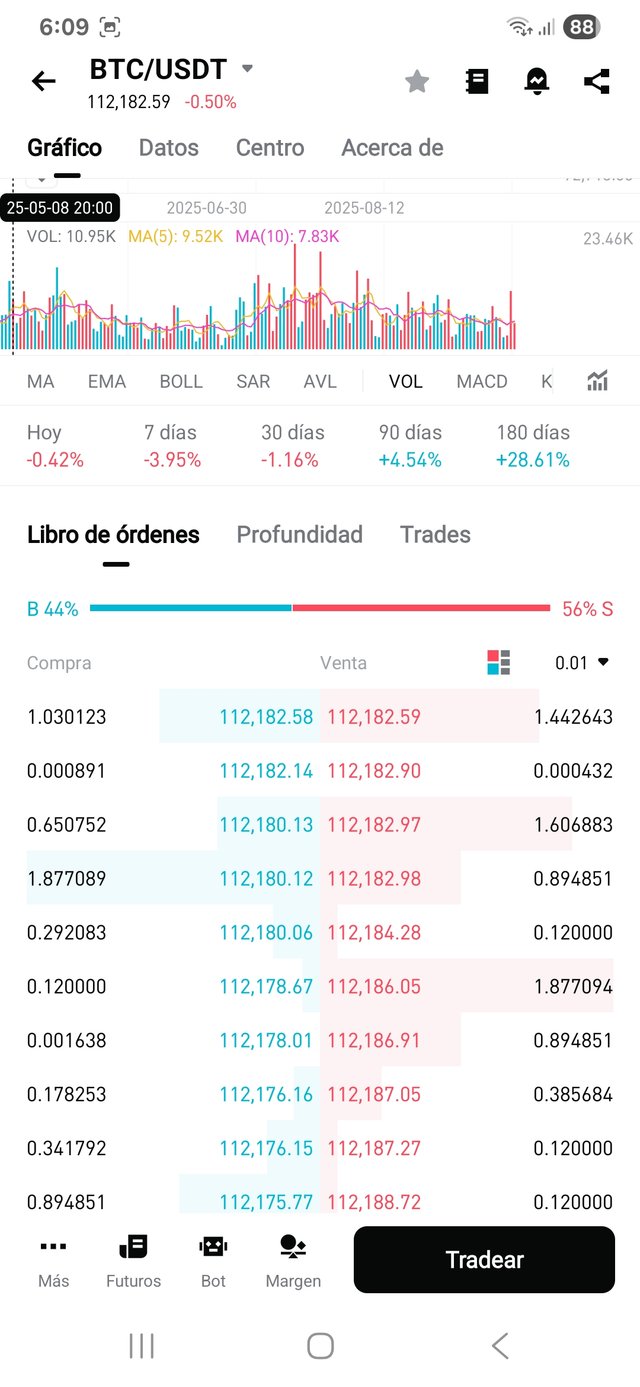This screenshot has width=640, height=1387.
Task: Open the price alert bell icon
Action: click(x=537, y=82)
